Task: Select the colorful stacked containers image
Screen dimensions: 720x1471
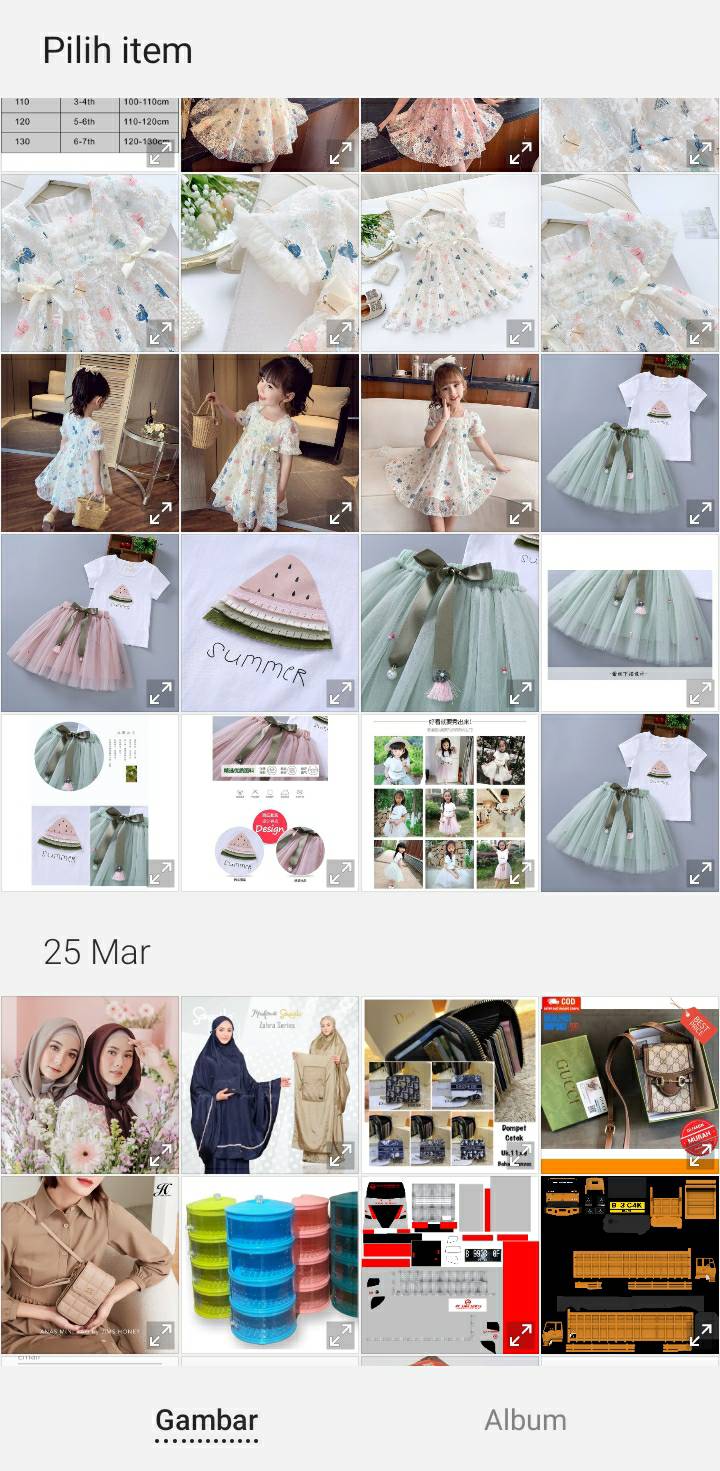Action: 270,1265
